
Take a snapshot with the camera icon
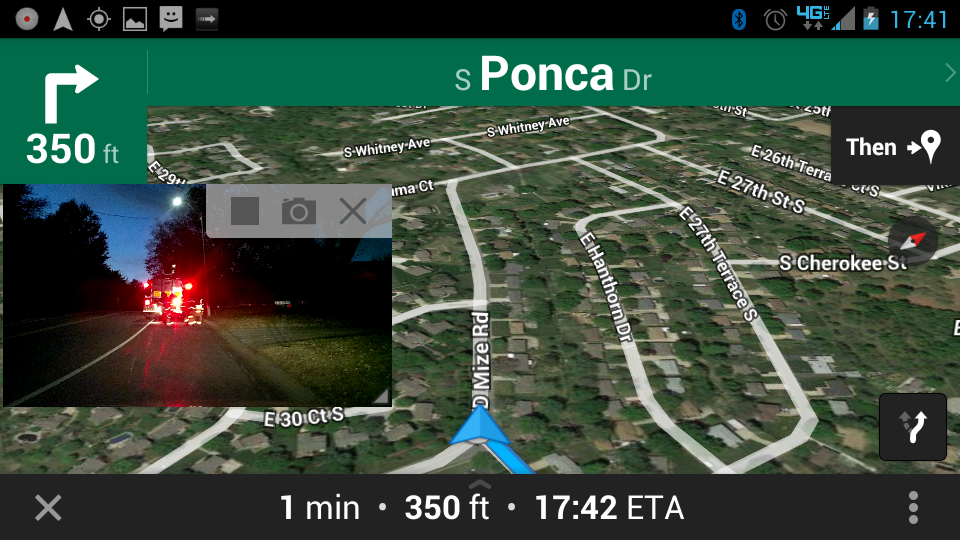coord(298,211)
